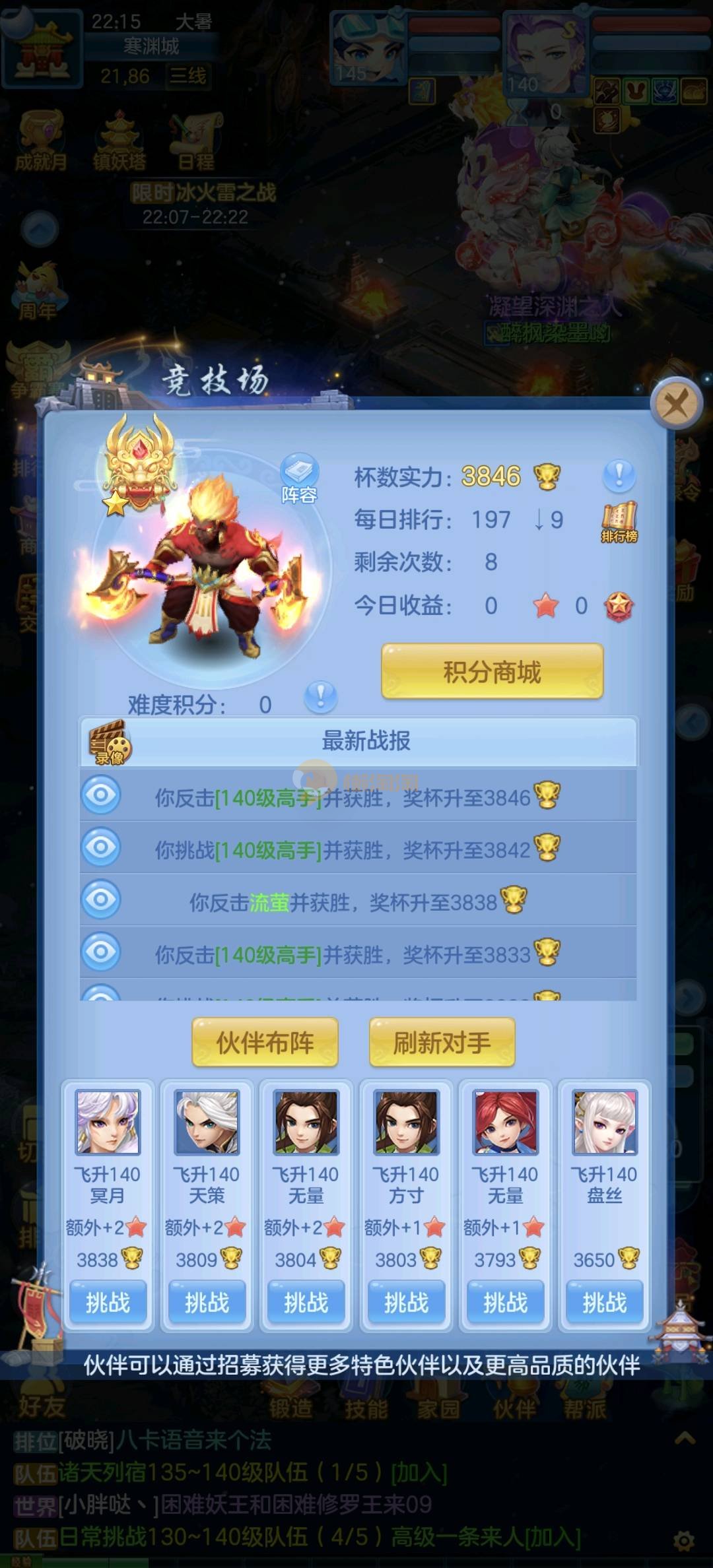
Task: Challenge the 无量 opponent with 3804 trophies
Action: pyautogui.click(x=306, y=1302)
